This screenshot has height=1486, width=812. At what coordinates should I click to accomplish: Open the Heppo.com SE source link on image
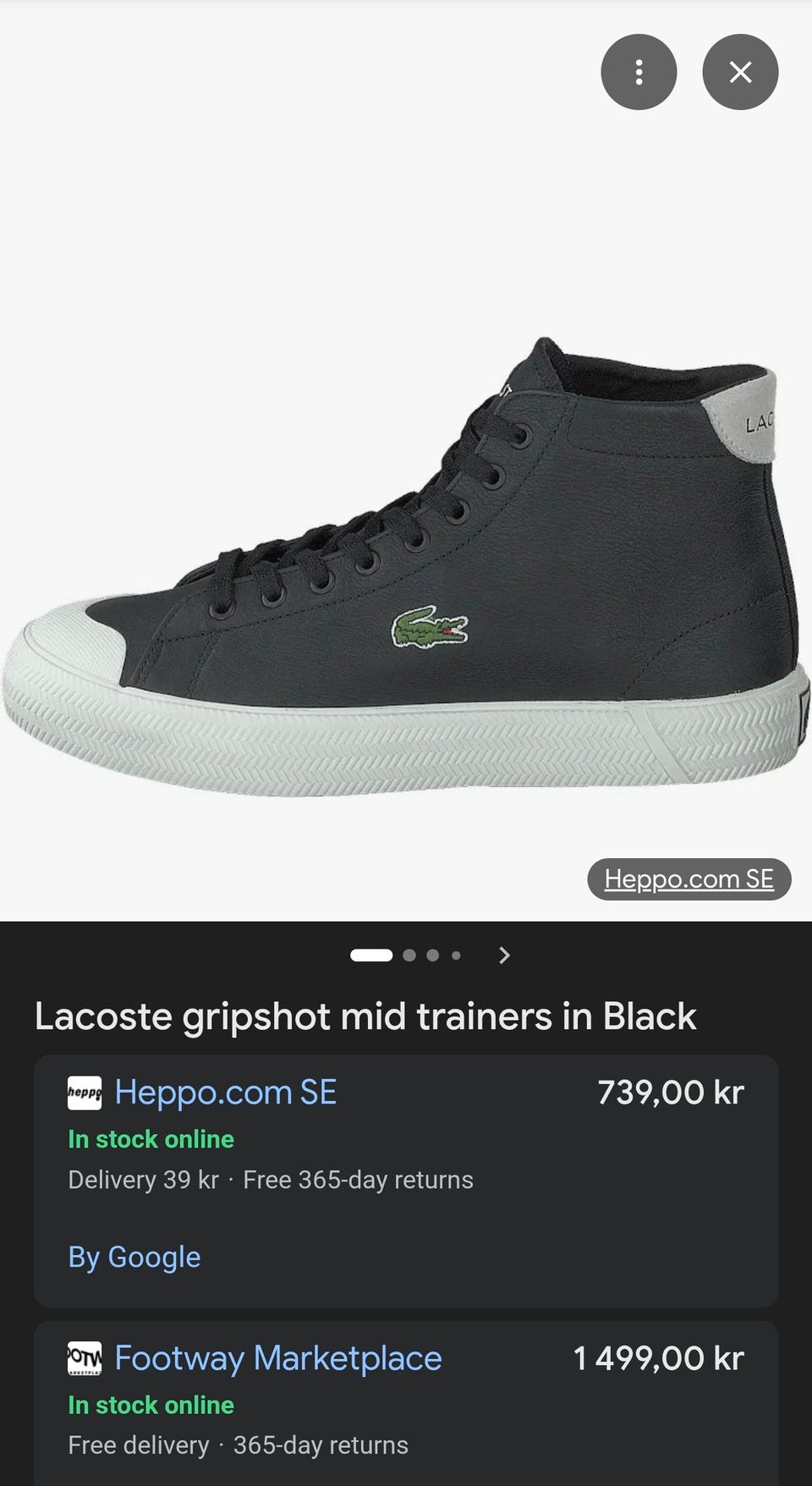click(689, 879)
